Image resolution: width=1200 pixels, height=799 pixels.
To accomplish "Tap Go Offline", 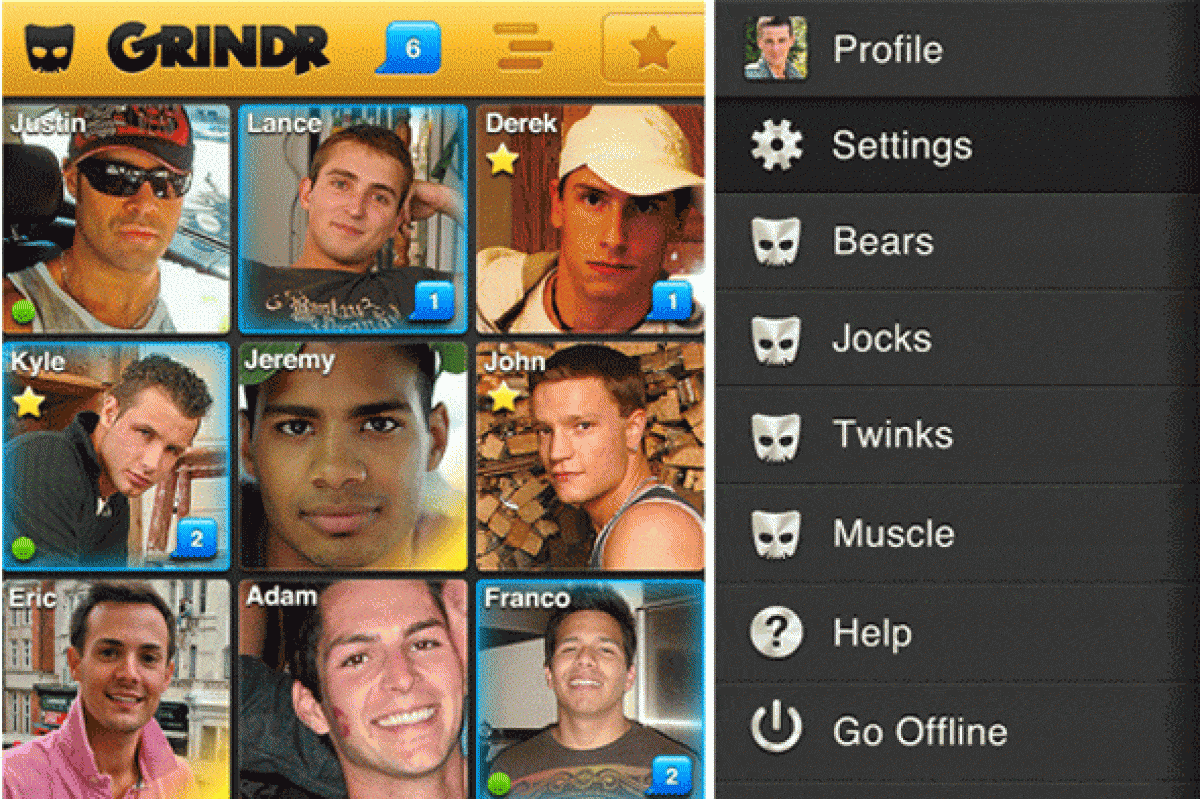I will tap(957, 731).
